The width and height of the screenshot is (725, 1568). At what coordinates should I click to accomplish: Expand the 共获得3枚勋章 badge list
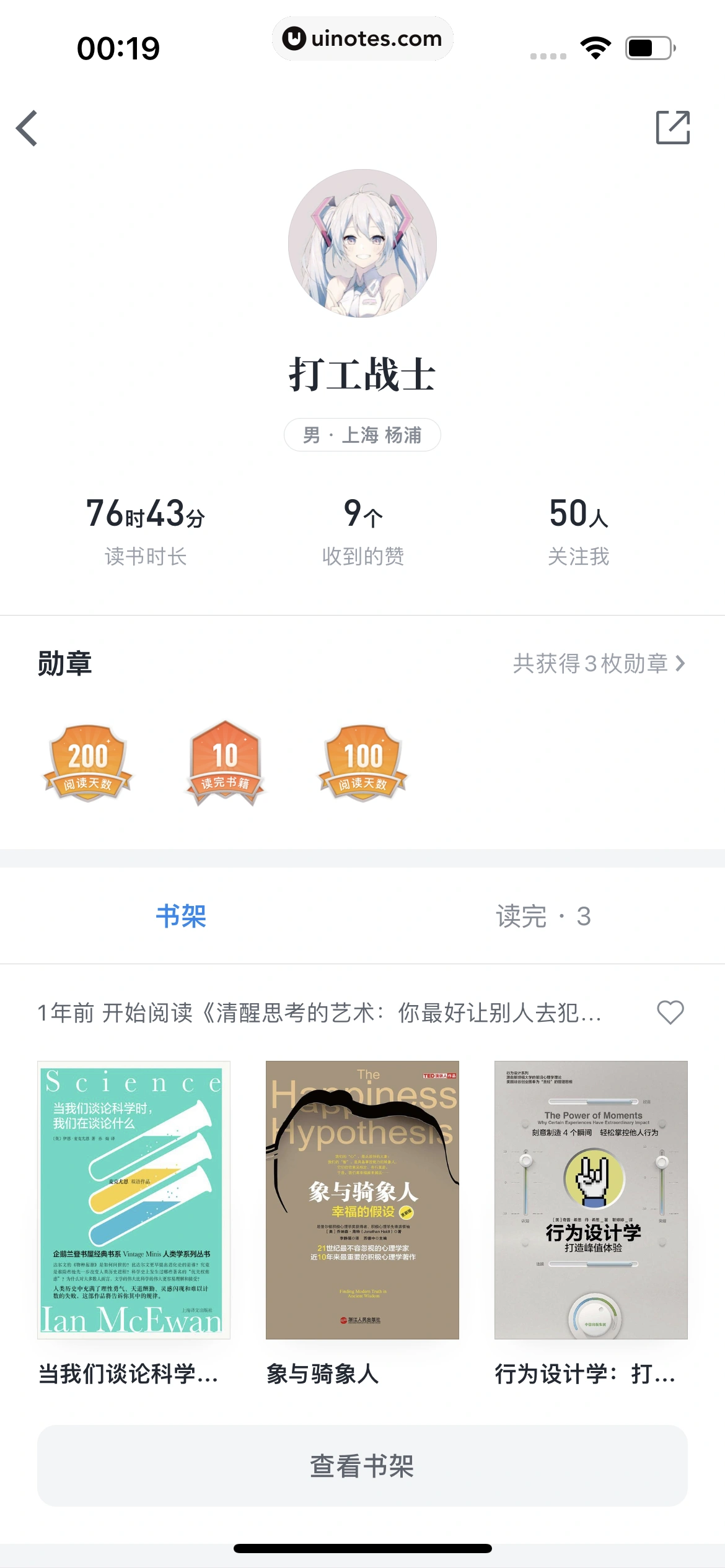click(x=597, y=663)
